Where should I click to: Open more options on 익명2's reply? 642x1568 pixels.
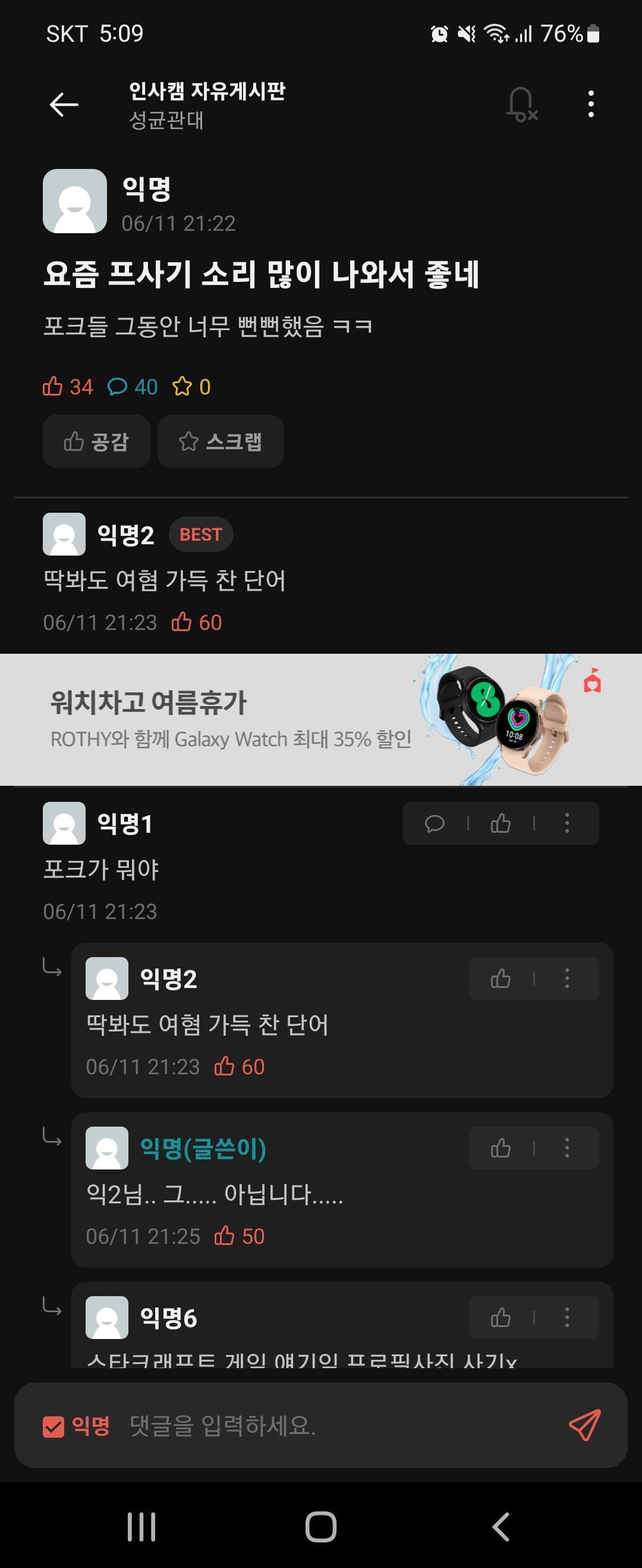click(567, 979)
